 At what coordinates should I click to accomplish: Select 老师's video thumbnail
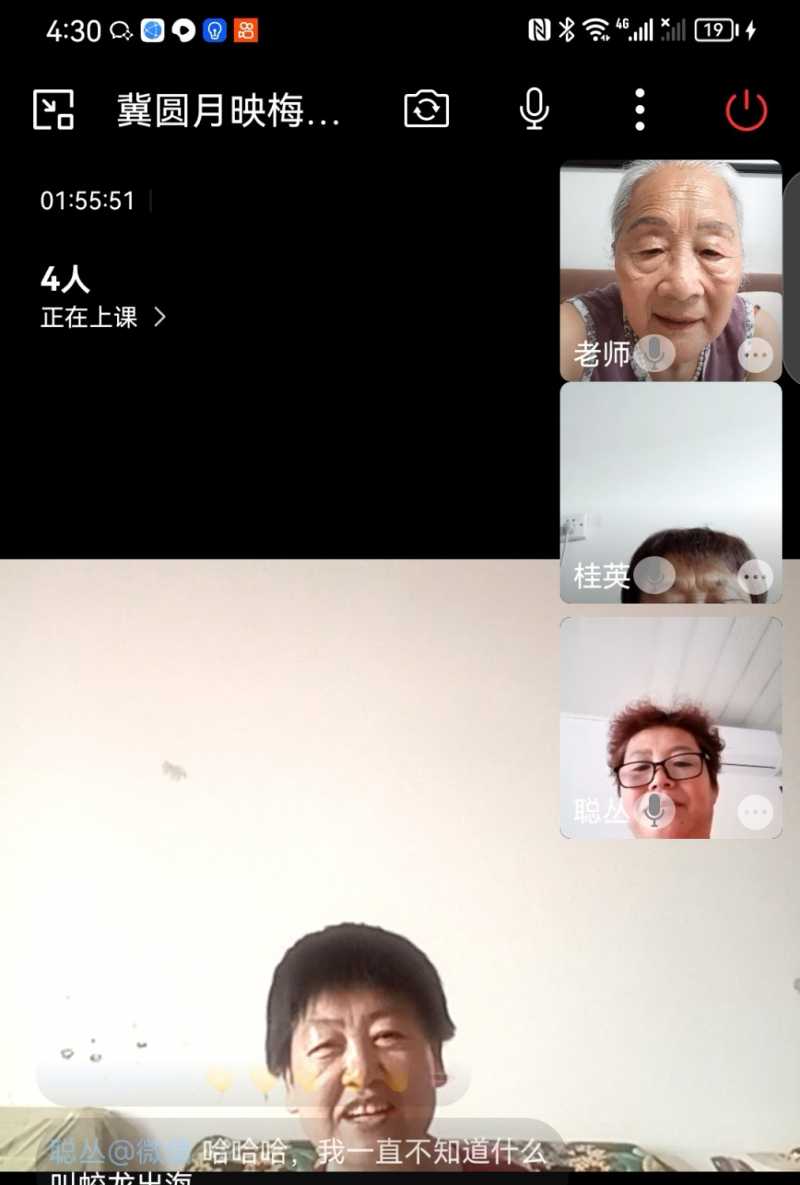672,250
